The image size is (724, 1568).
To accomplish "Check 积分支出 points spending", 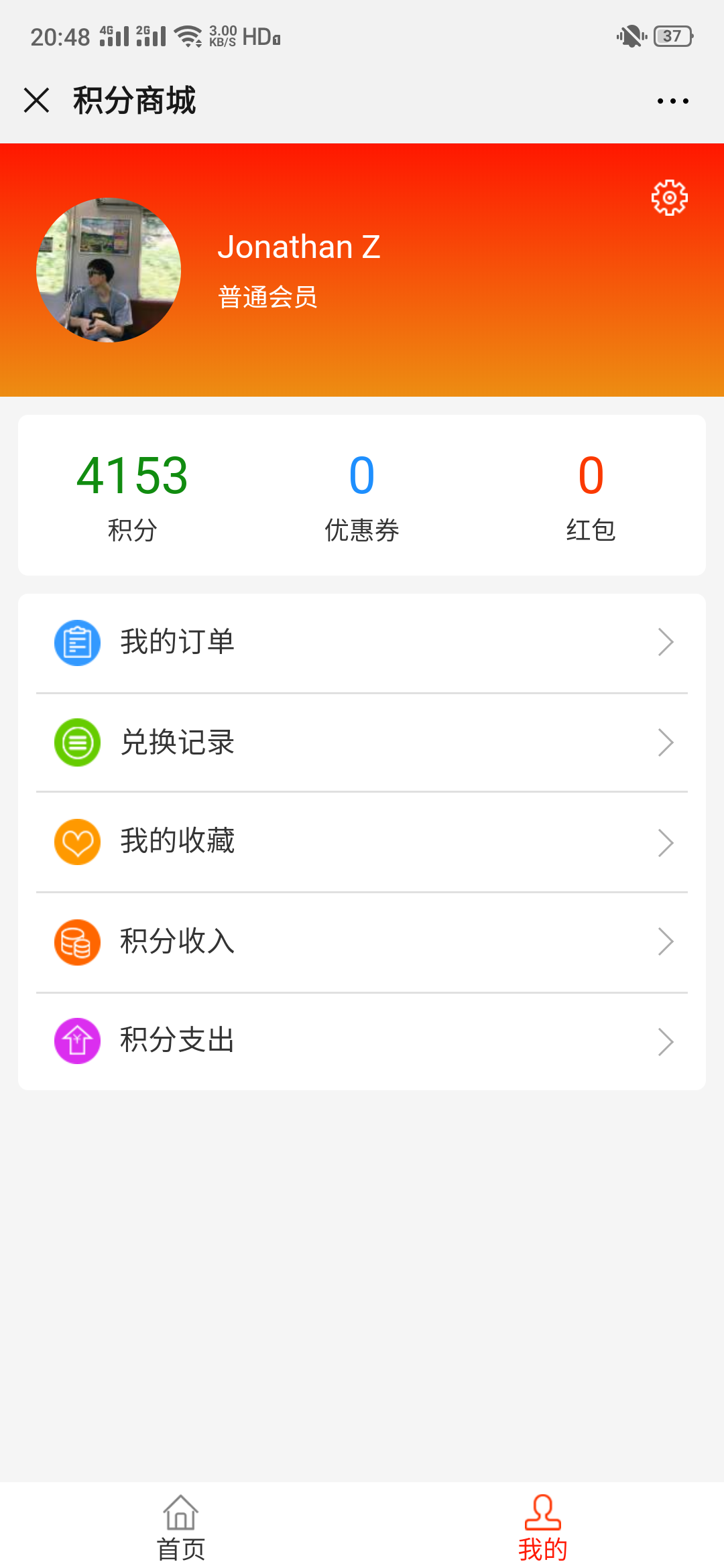I will tap(362, 1041).
